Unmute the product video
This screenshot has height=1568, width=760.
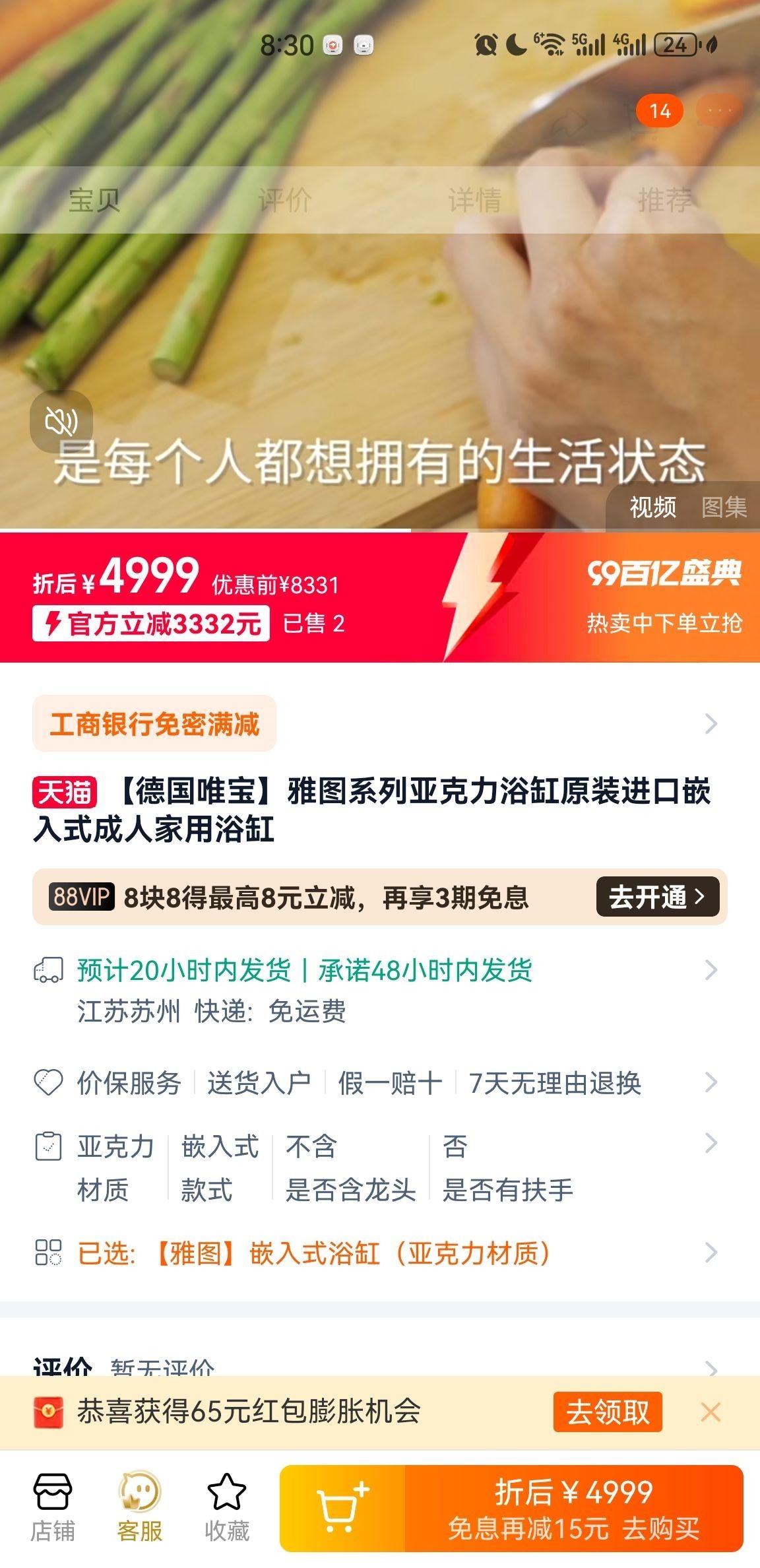click(x=61, y=422)
